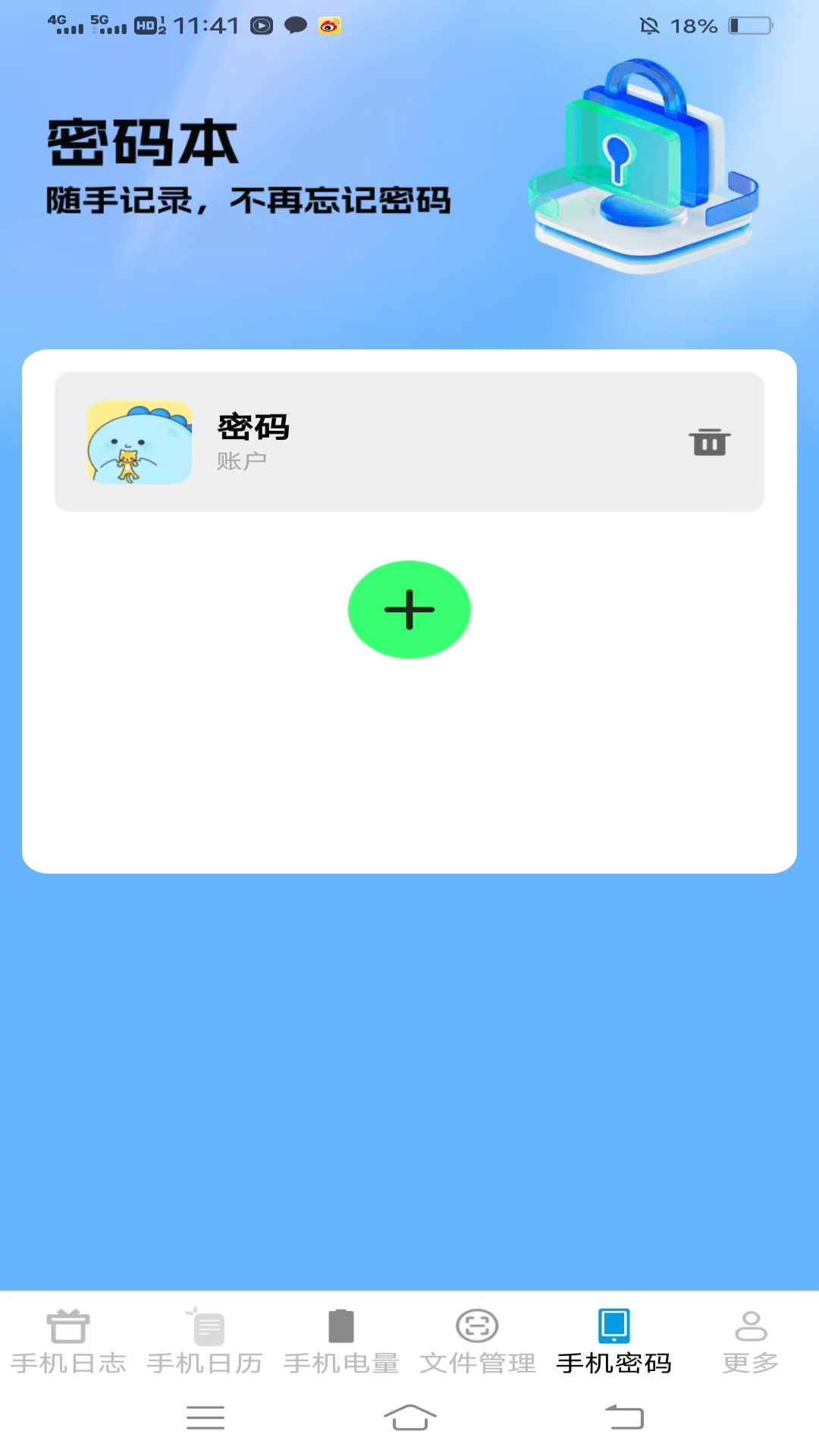Go to the 文件管理 tab
Image resolution: width=819 pixels, height=1456 pixels.
pos(478,1341)
